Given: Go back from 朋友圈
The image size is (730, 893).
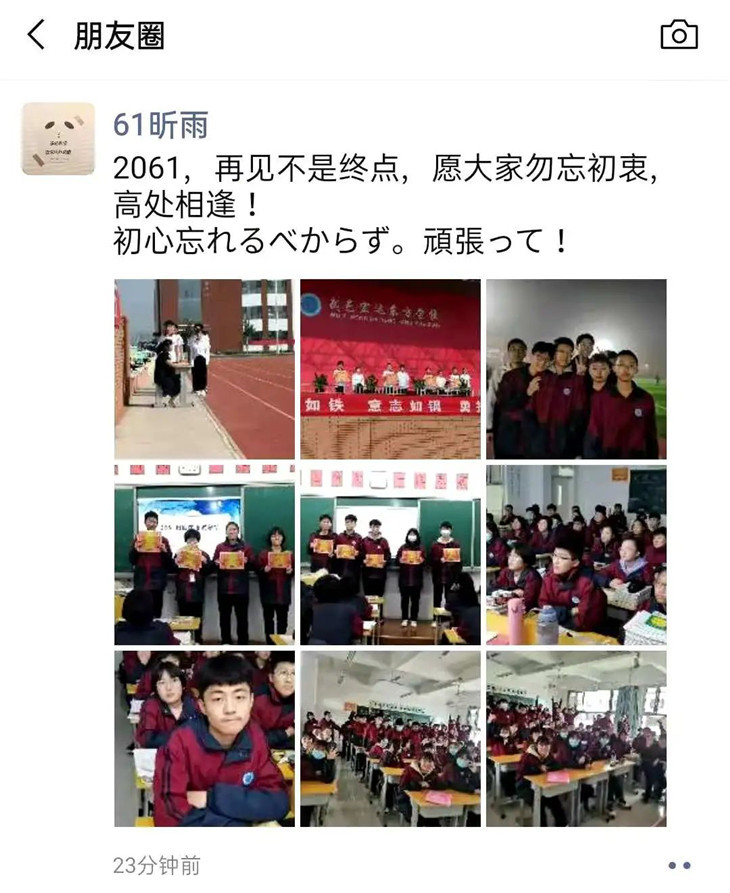Looking at the screenshot, I should point(37,36).
